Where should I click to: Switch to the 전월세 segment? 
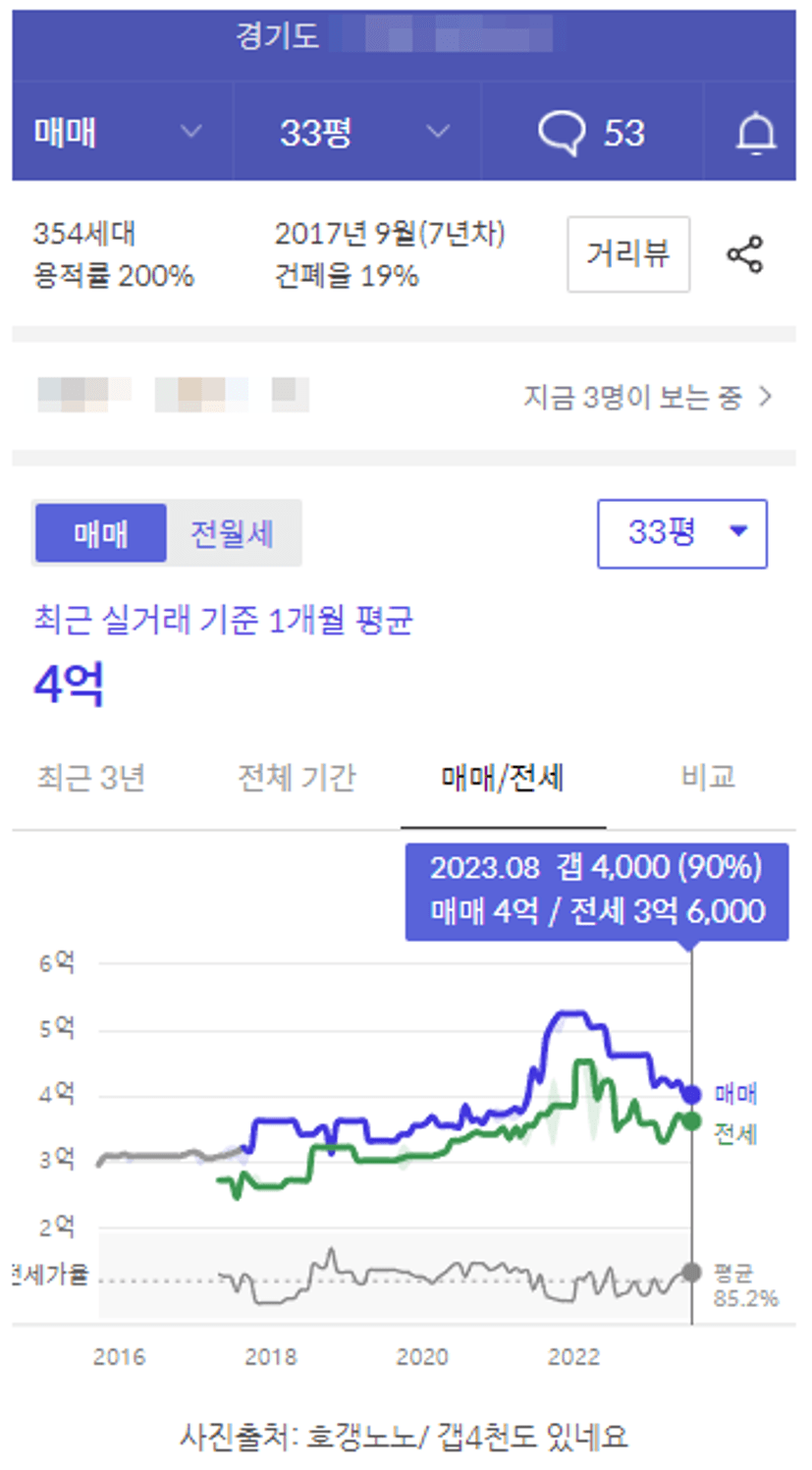pos(233,534)
